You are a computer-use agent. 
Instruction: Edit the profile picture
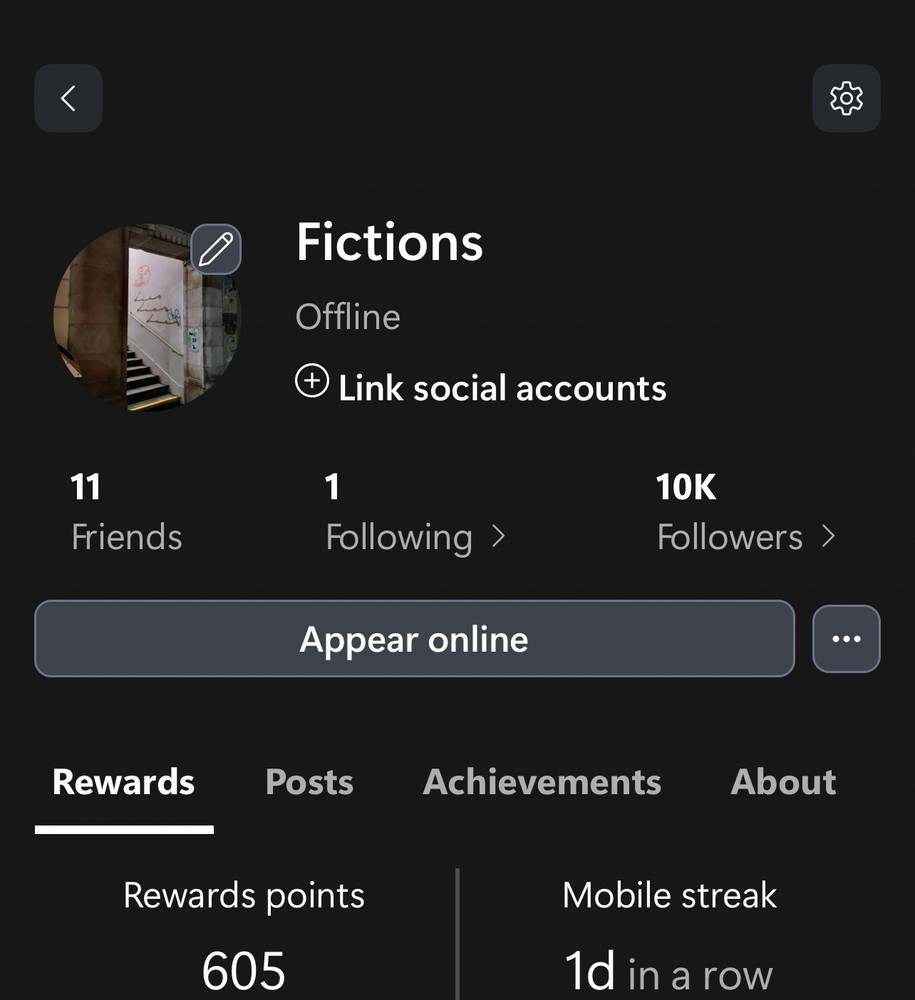216,249
